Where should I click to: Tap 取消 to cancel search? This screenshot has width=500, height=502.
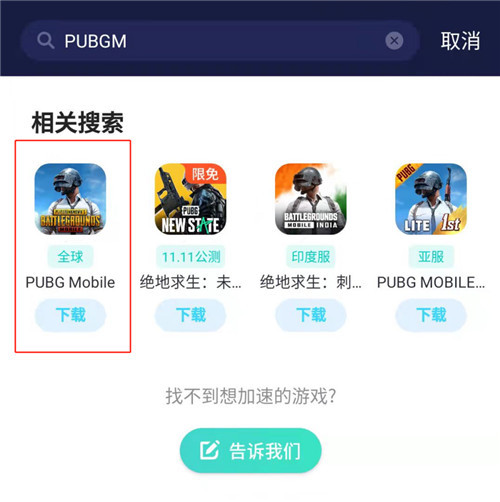pos(460,41)
